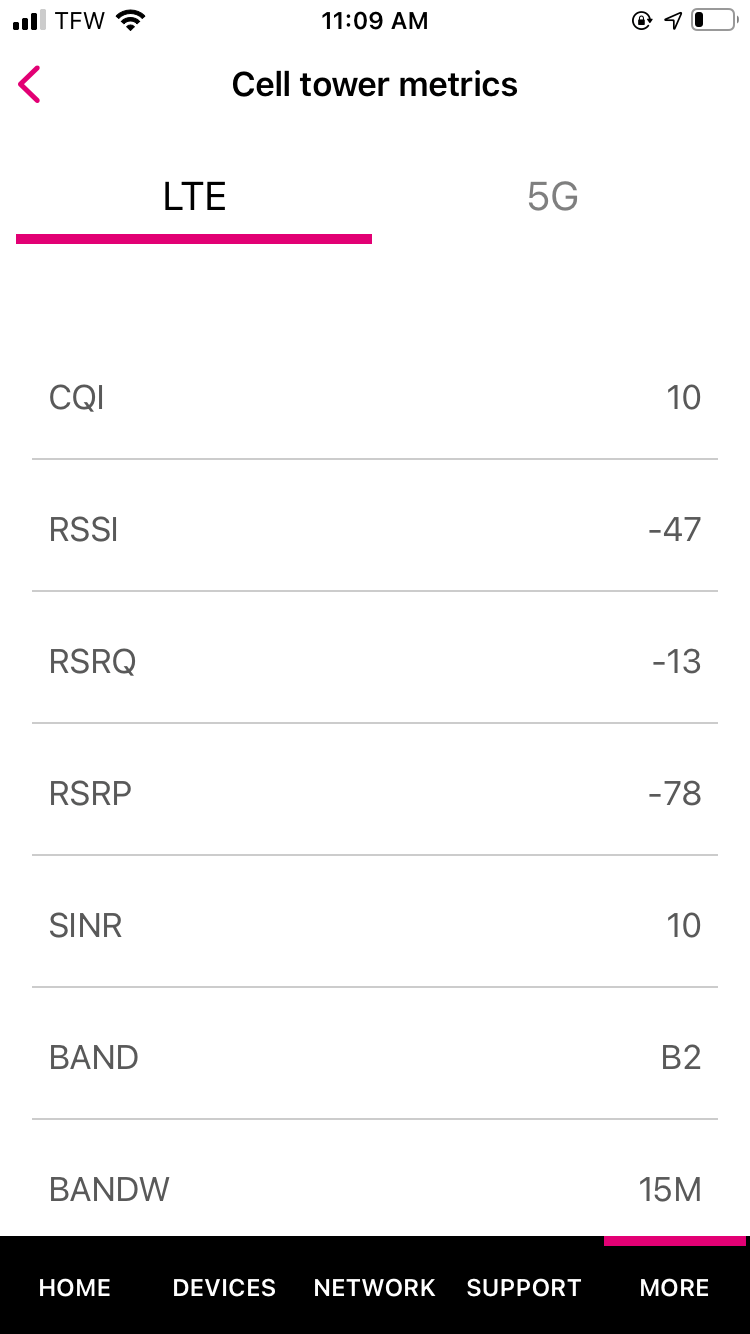Image resolution: width=750 pixels, height=1334 pixels.
Task: Select the LTE tab
Action: 194,198
